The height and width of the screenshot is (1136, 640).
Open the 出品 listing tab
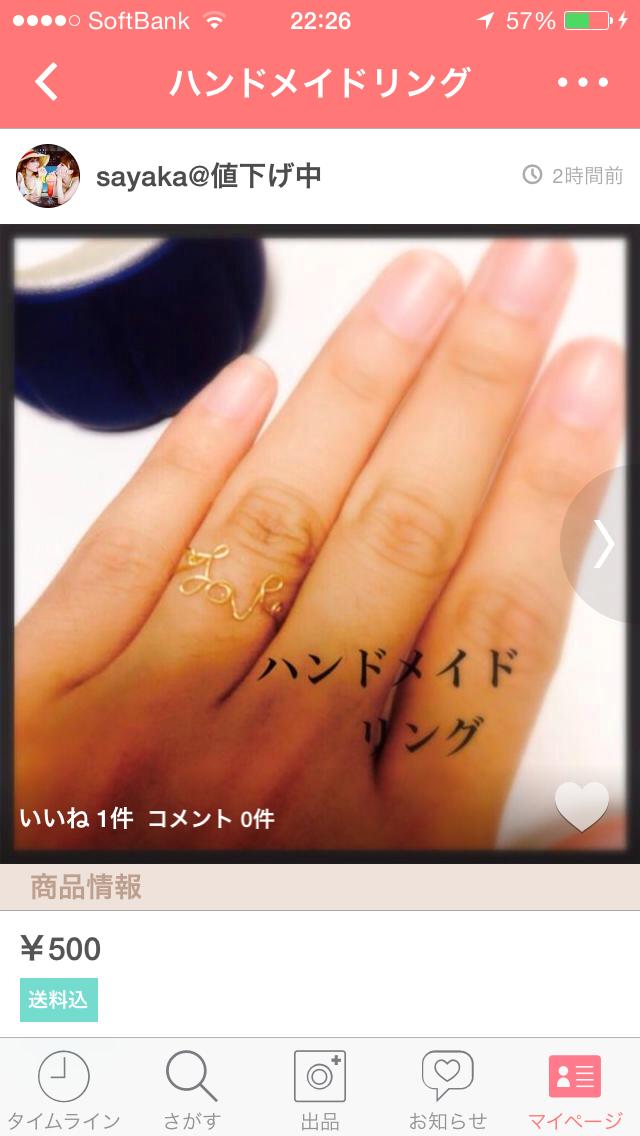pyautogui.click(x=320, y=1090)
